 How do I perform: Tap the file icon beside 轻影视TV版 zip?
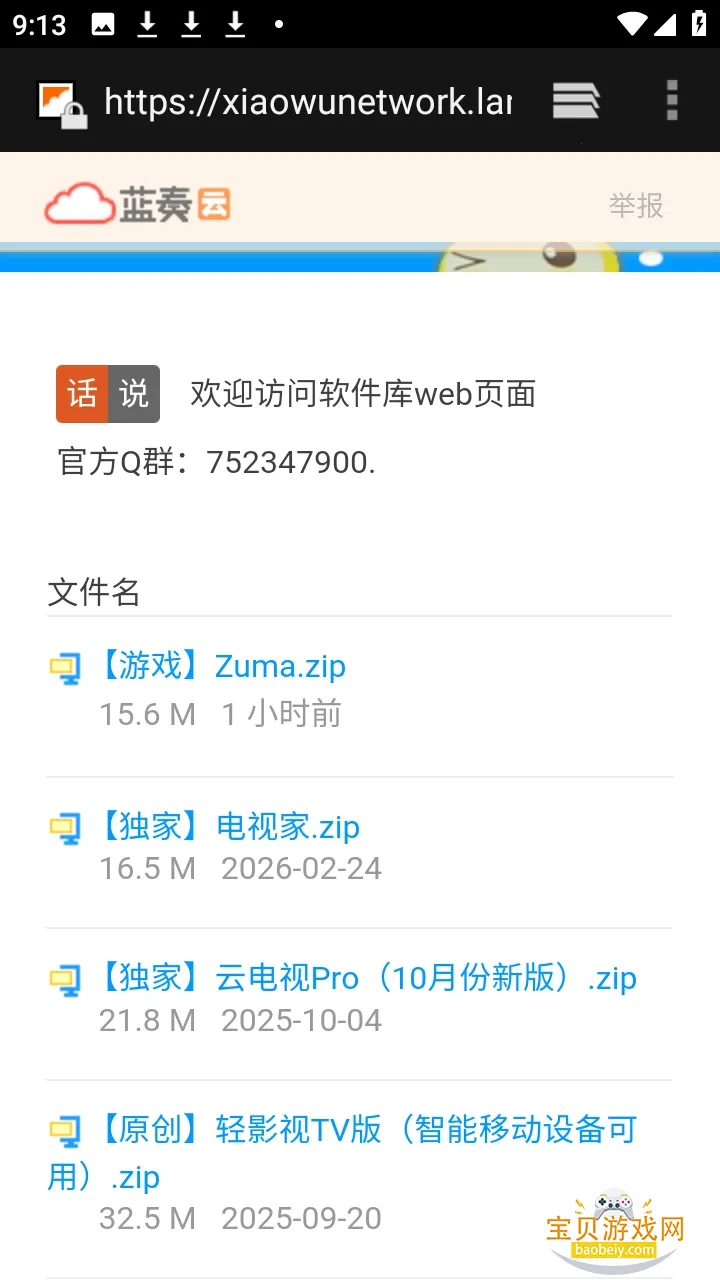[66, 1131]
